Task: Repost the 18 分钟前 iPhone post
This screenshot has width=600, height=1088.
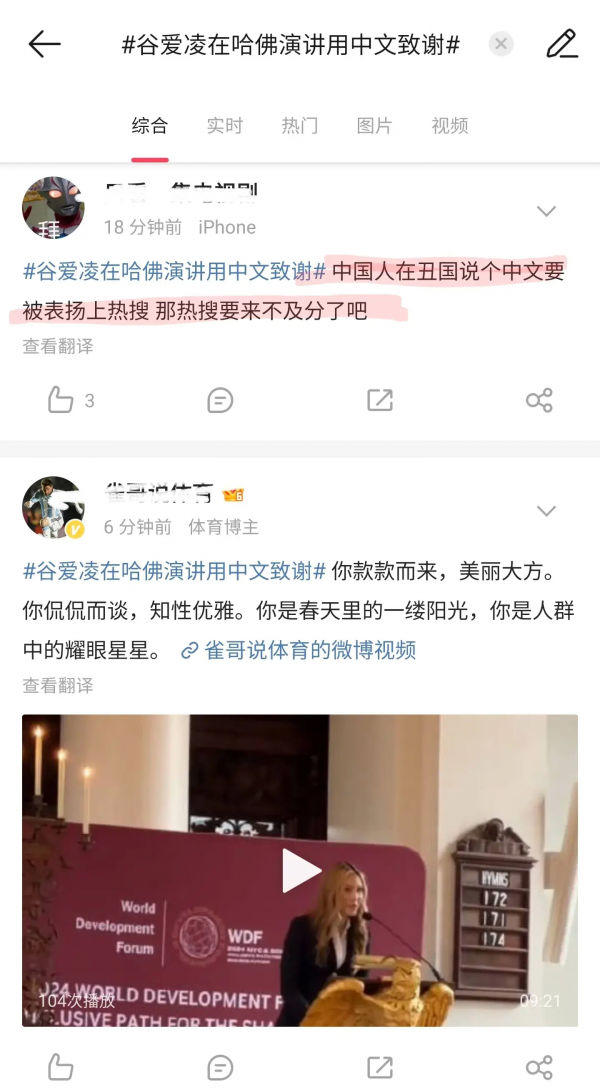Action: click(x=380, y=401)
